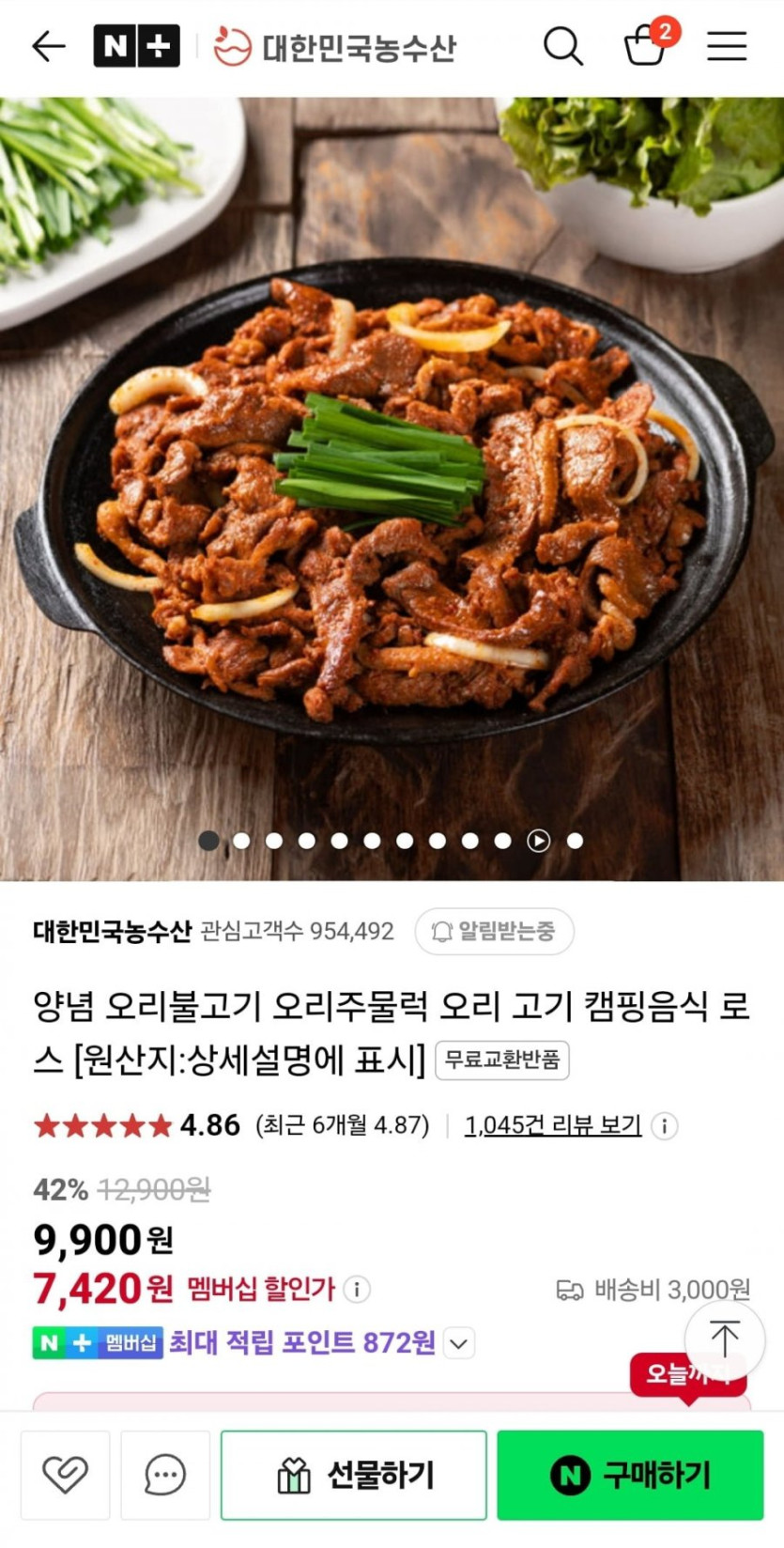Open the 대한민국농수산 seller name below the image
The width and height of the screenshot is (784, 1548).
click(112, 931)
